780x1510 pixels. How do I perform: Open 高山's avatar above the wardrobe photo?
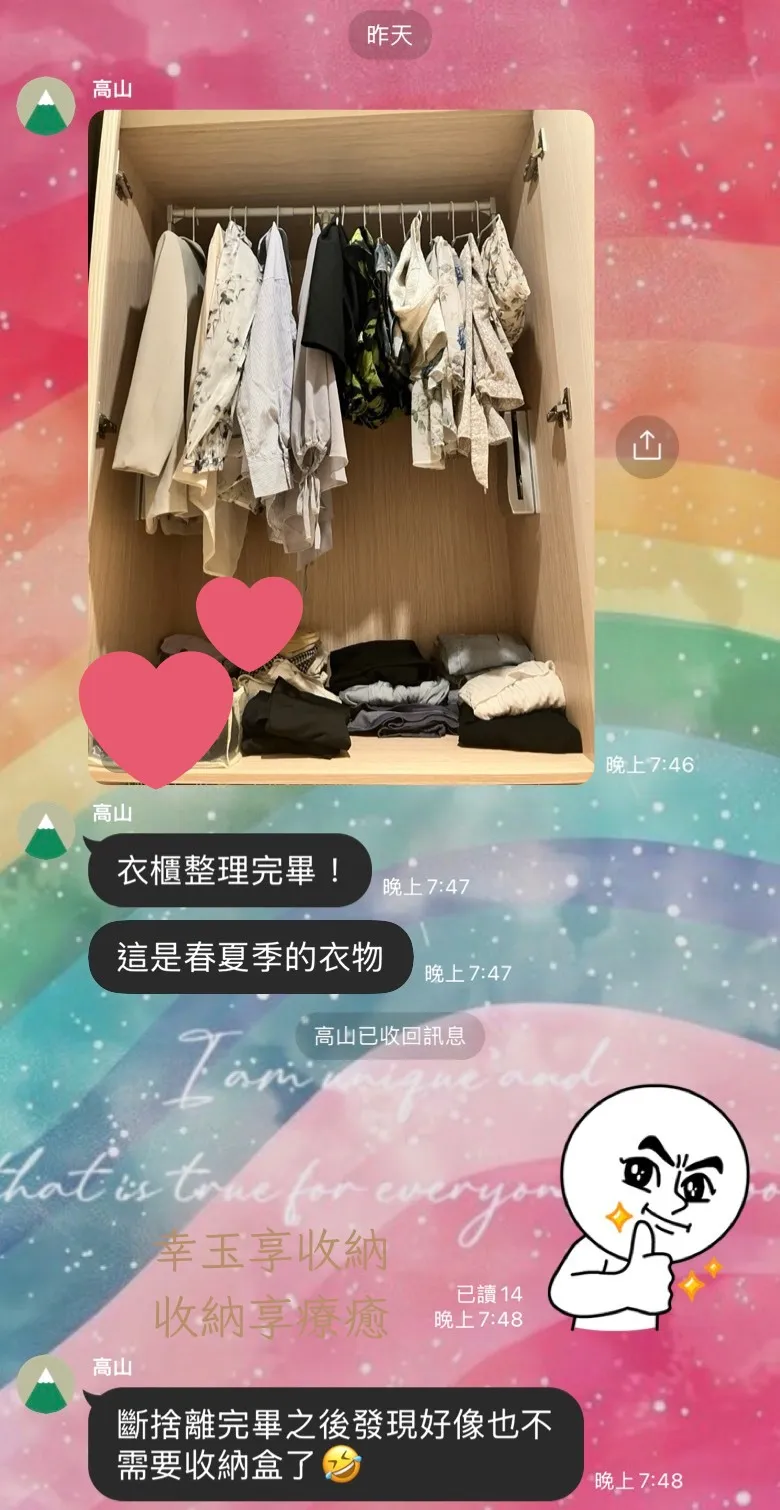[x=46, y=106]
